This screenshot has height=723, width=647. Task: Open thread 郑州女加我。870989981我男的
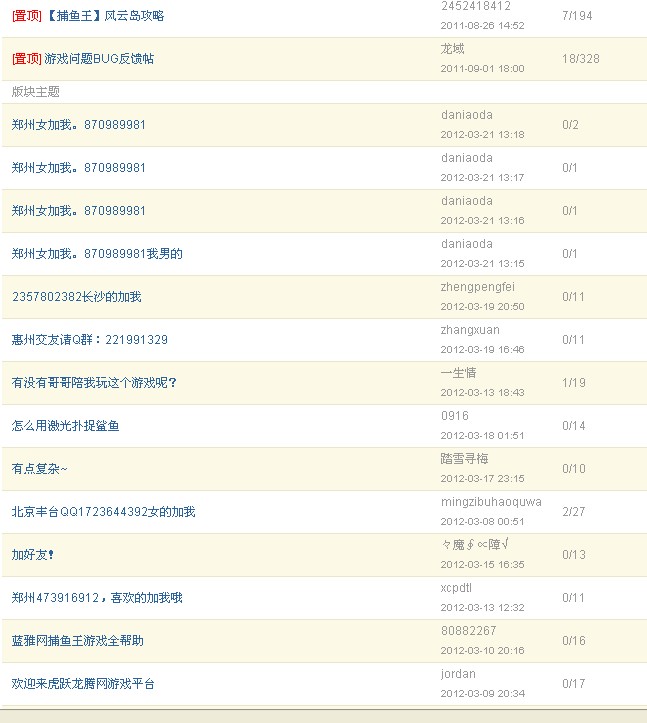click(x=97, y=254)
